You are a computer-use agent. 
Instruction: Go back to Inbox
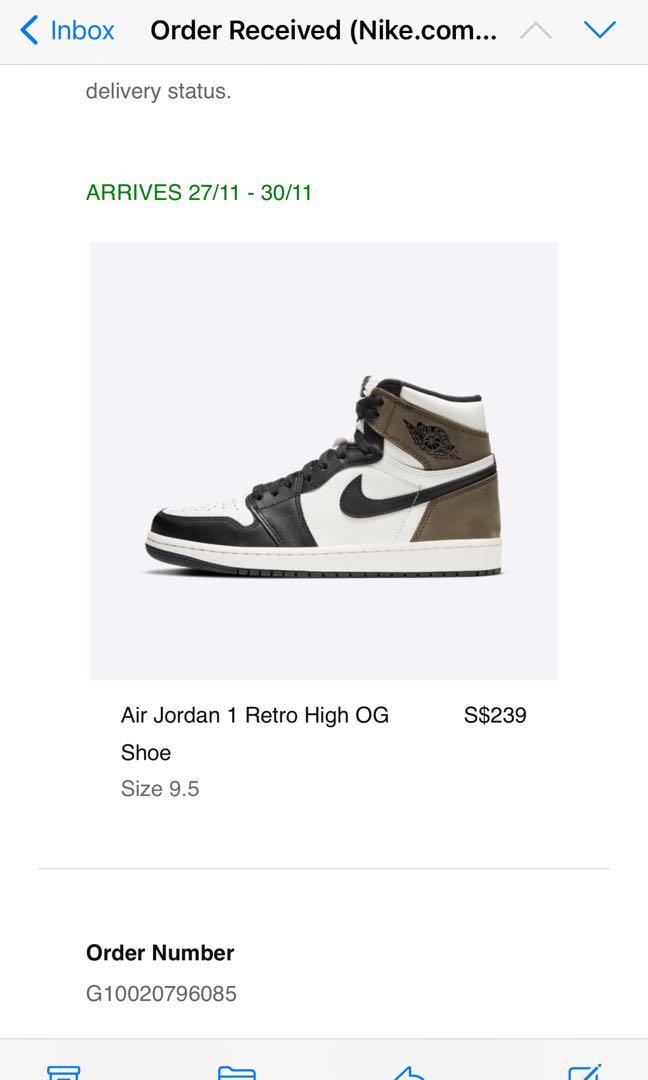[x=67, y=30]
